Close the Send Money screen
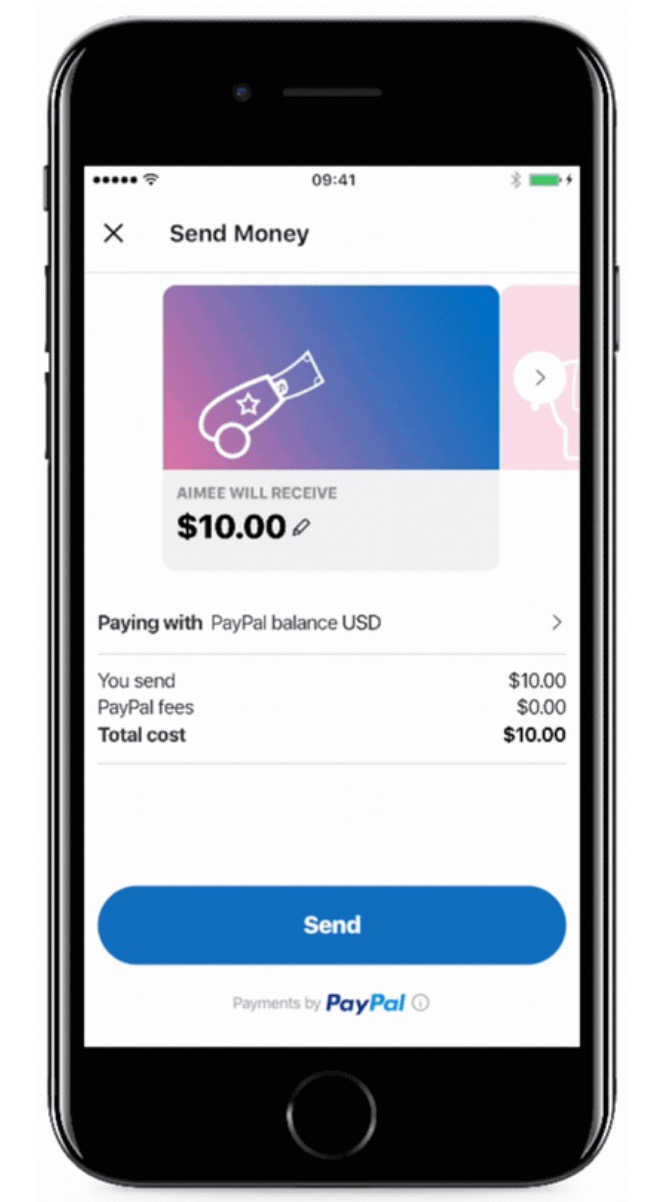This screenshot has height=1202, width=668. [114, 234]
